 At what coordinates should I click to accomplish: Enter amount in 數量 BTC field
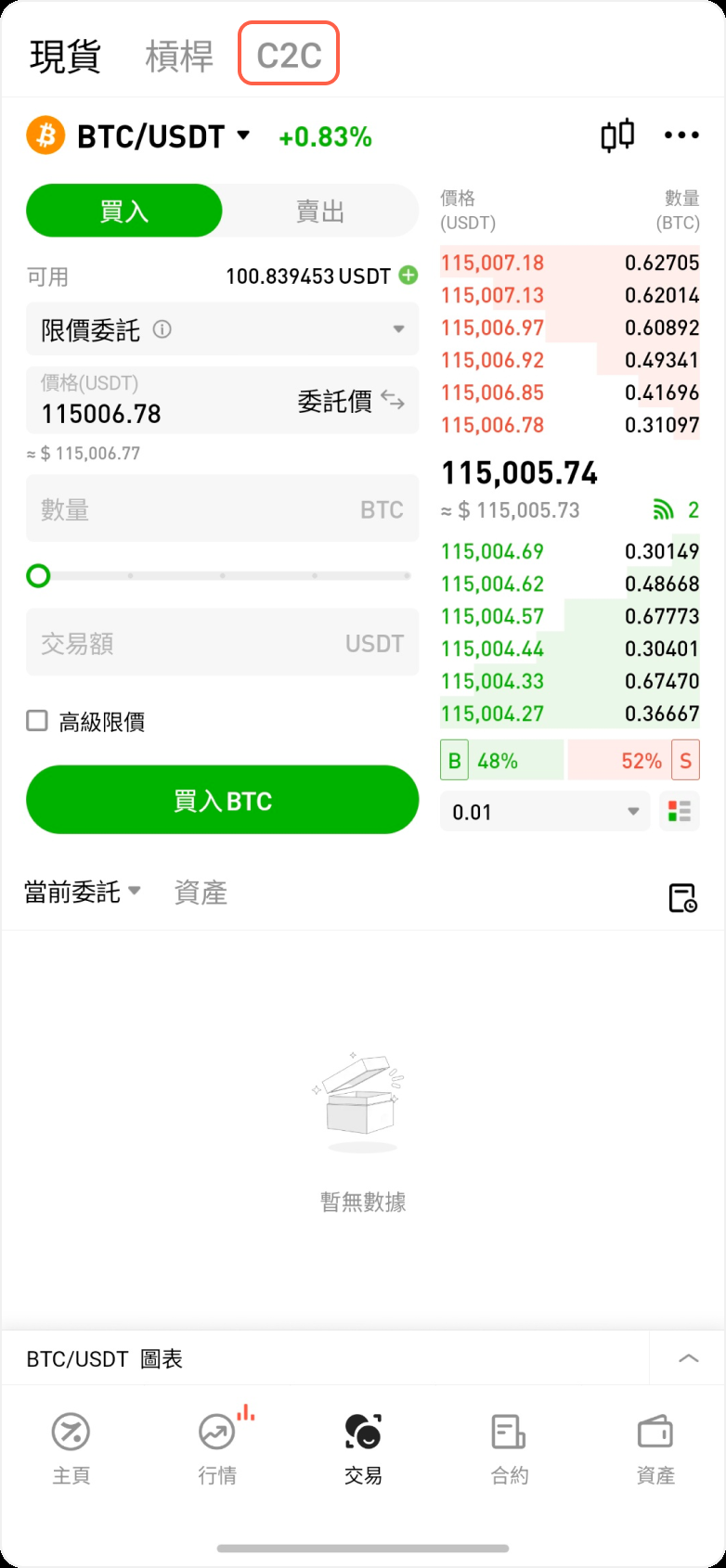click(x=222, y=509)
